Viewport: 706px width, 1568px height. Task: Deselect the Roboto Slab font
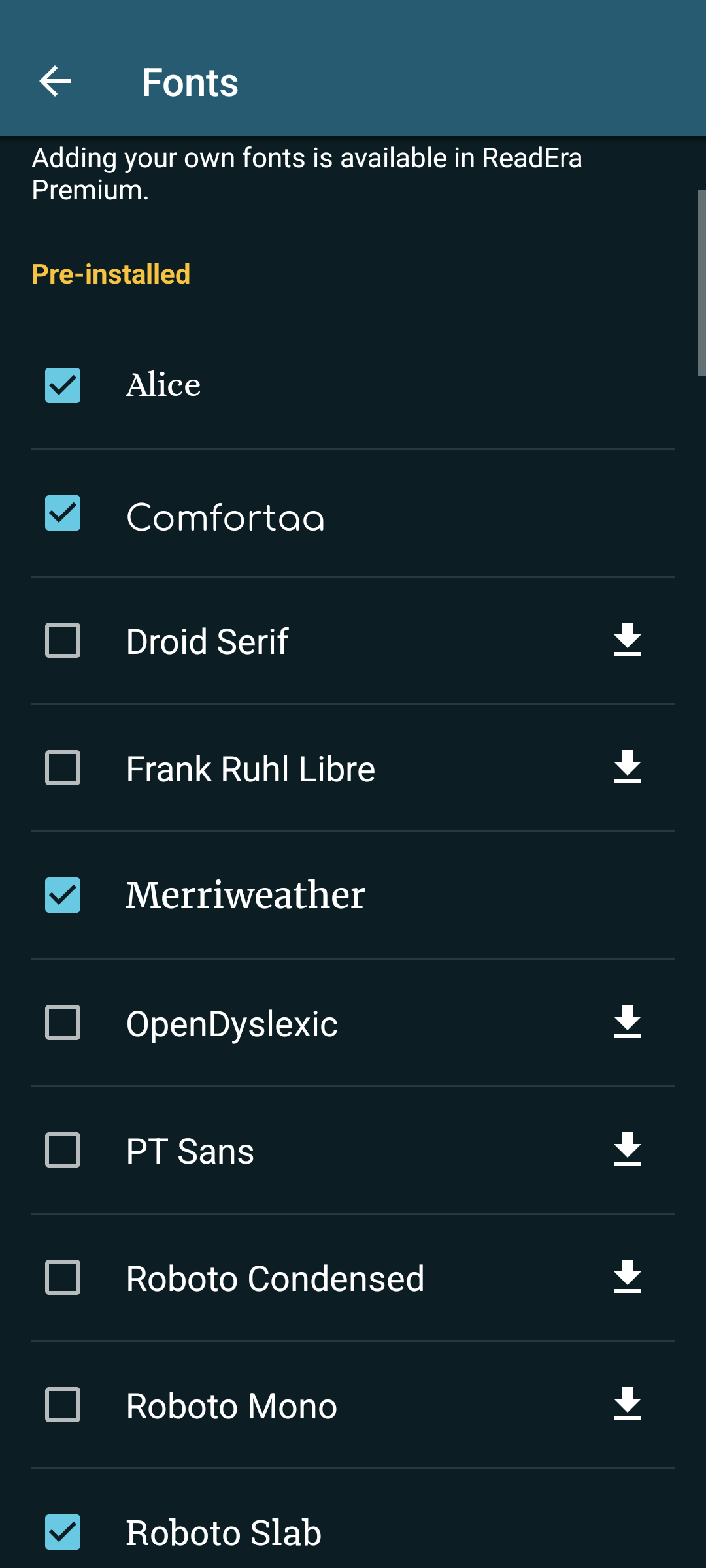click(x=63, y=1532)
